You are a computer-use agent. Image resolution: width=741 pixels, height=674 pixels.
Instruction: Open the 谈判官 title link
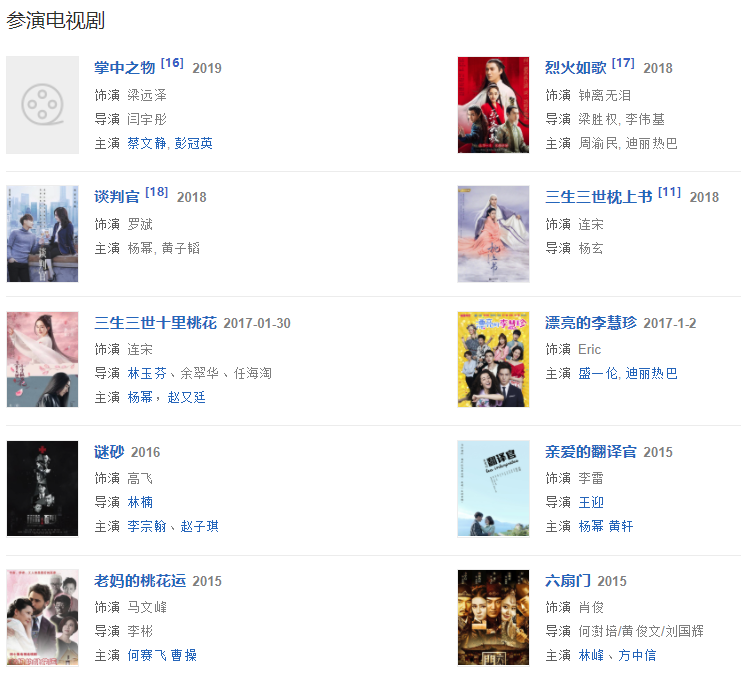click(x=117, y=197)
